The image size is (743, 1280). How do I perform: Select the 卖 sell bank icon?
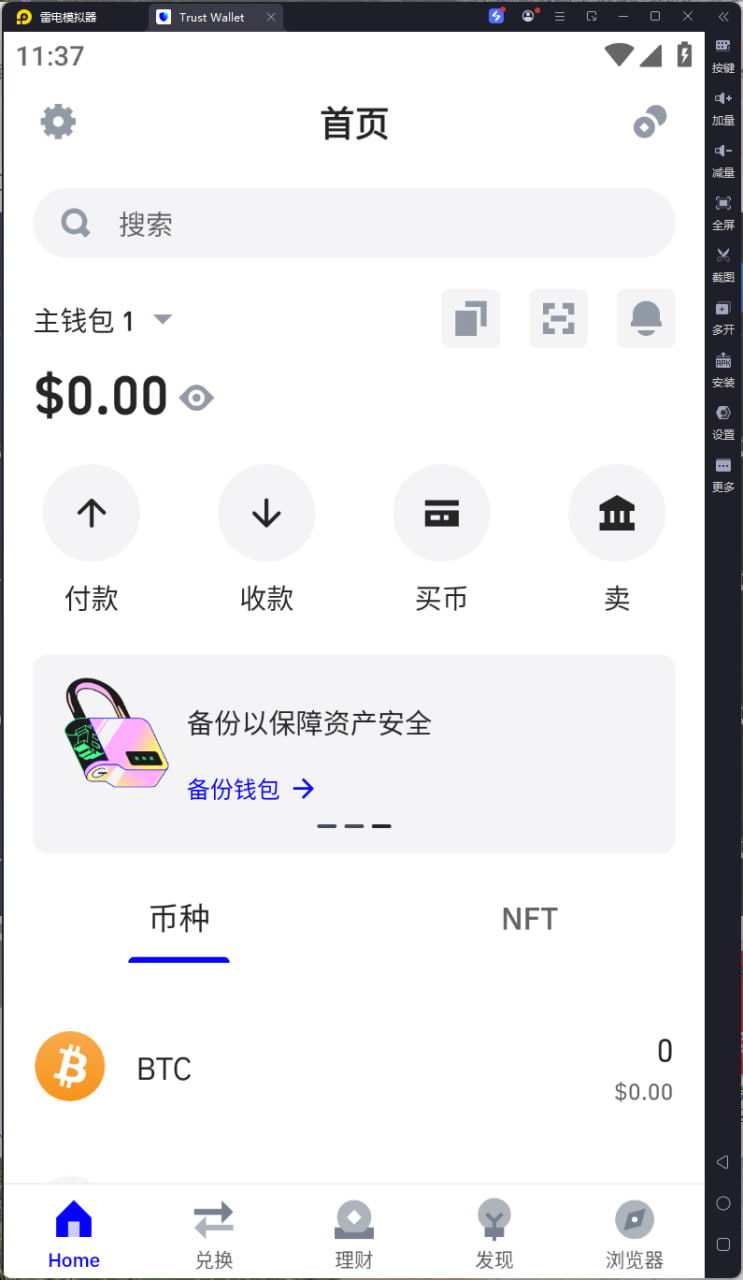[616, 512]
